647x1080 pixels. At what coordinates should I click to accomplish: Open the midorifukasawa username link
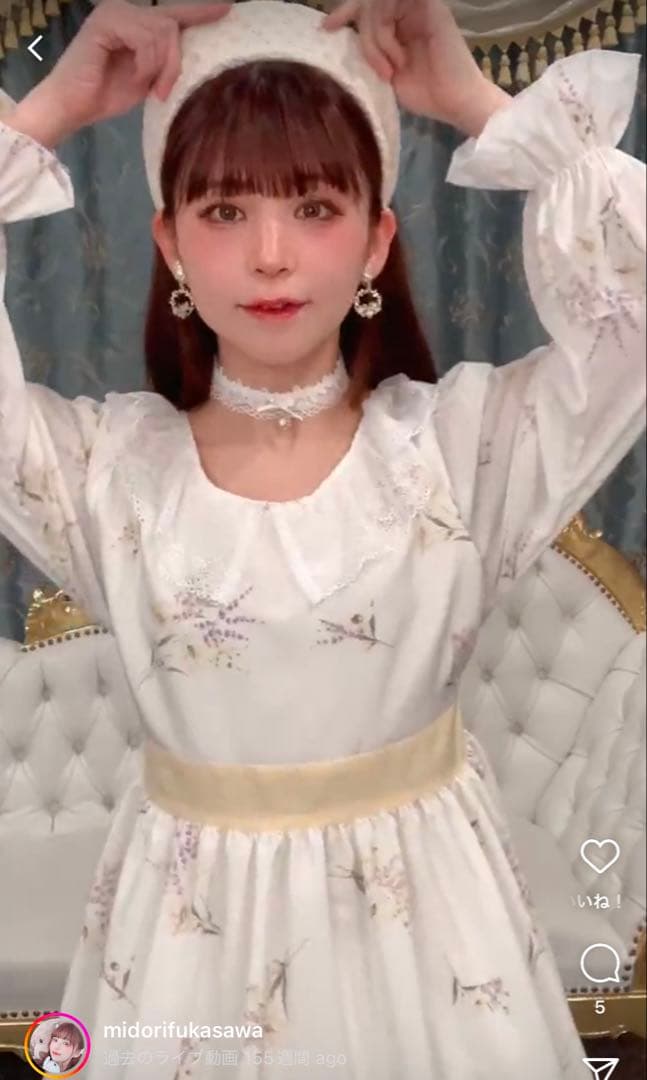click(x=183, y=1031)
